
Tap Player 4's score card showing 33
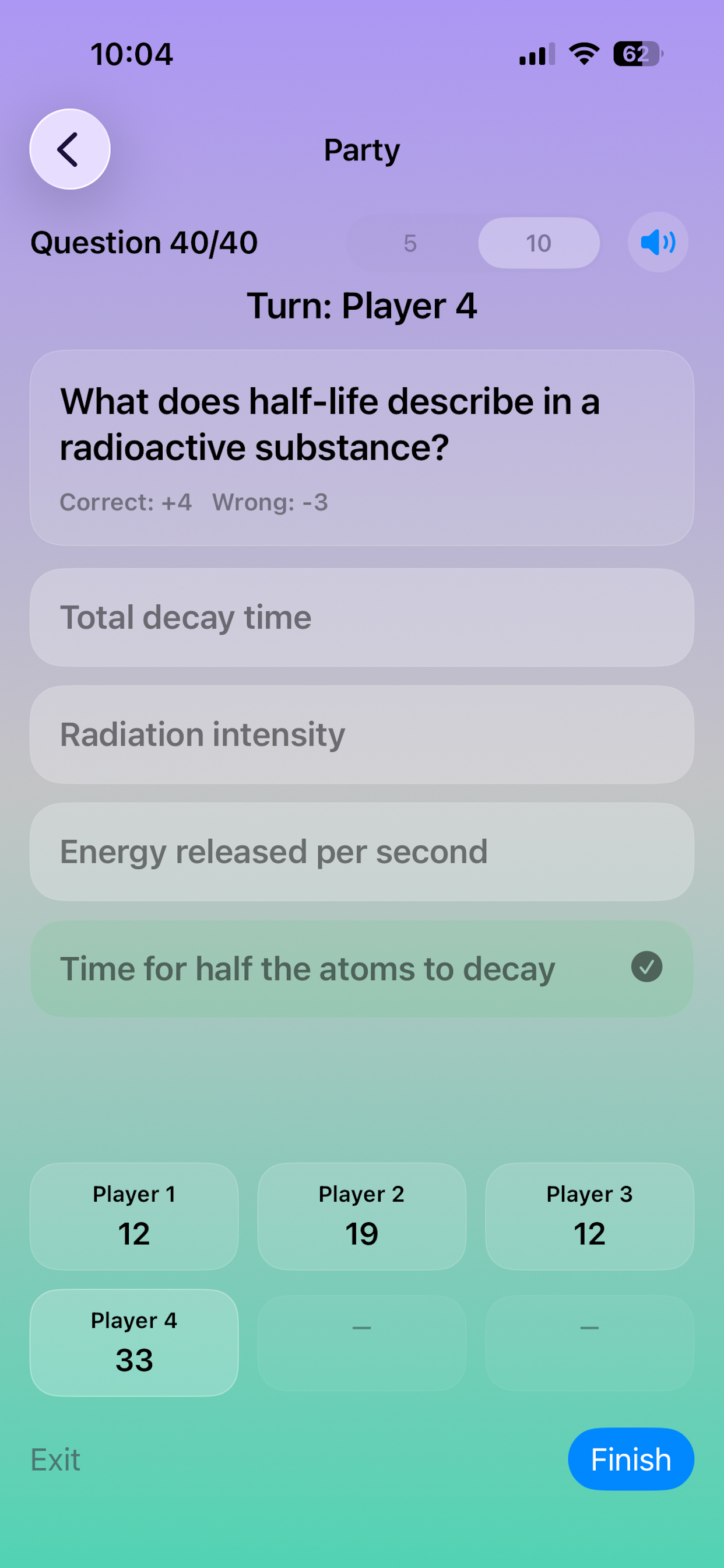(134, 1343)
